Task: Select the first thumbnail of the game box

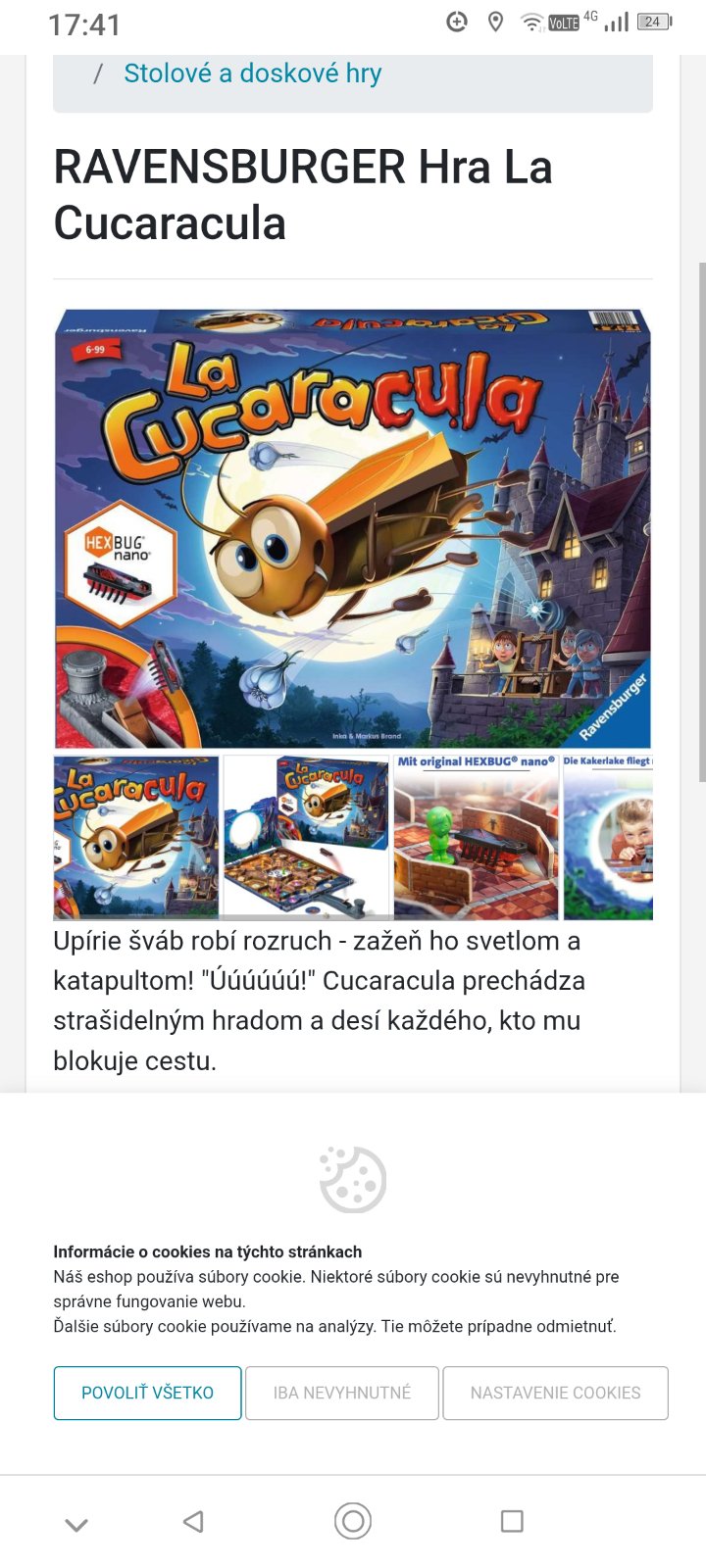Action: pyautogui.click(x=135, y=837)
